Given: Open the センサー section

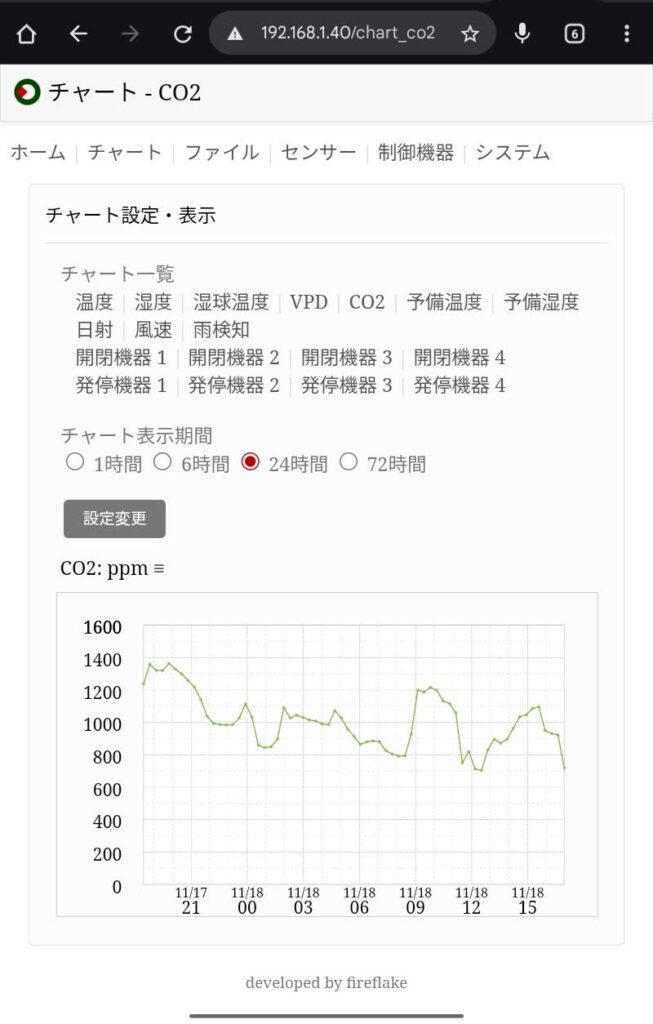Looking at the screenshot, I should (x=318, y=153).
